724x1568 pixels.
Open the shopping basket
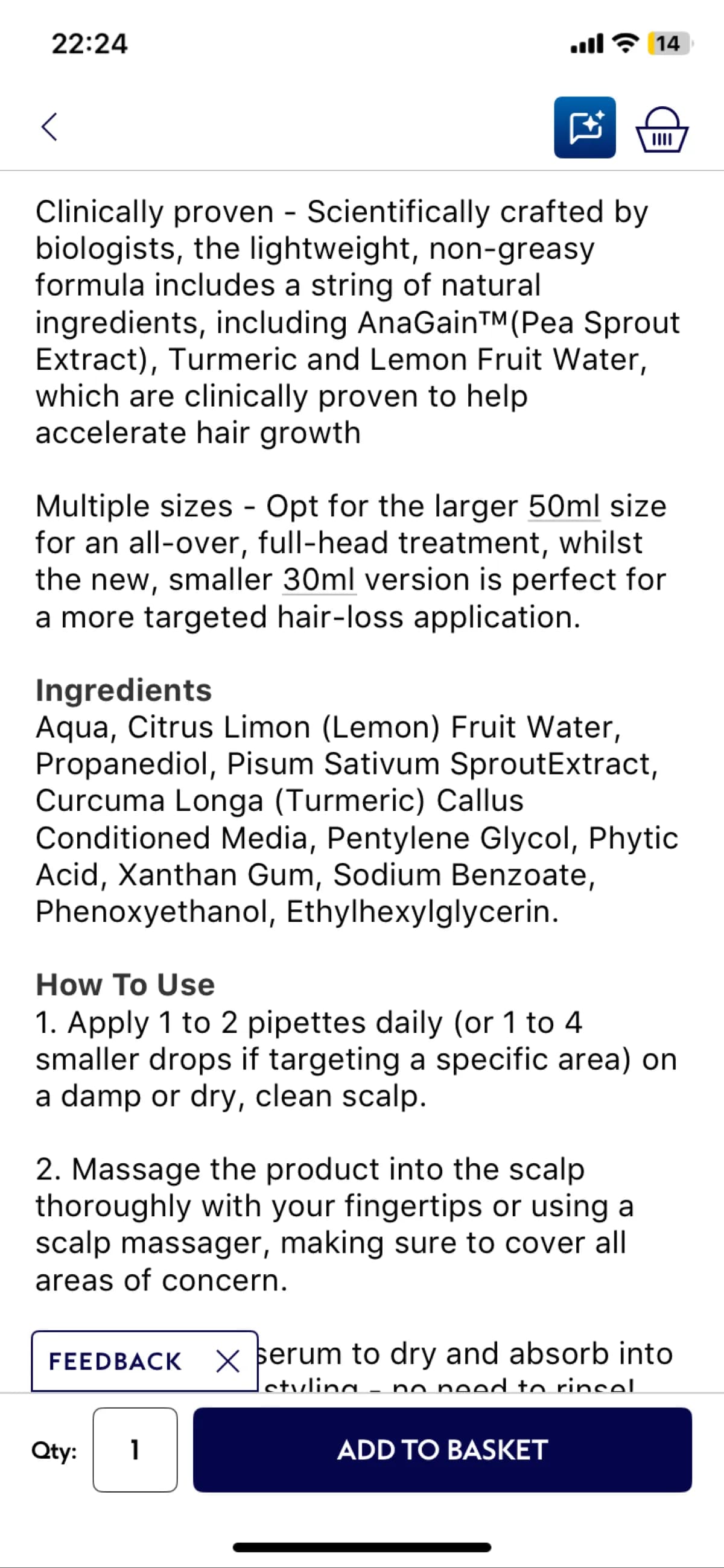pyautogui.click(x=662, y=129)
